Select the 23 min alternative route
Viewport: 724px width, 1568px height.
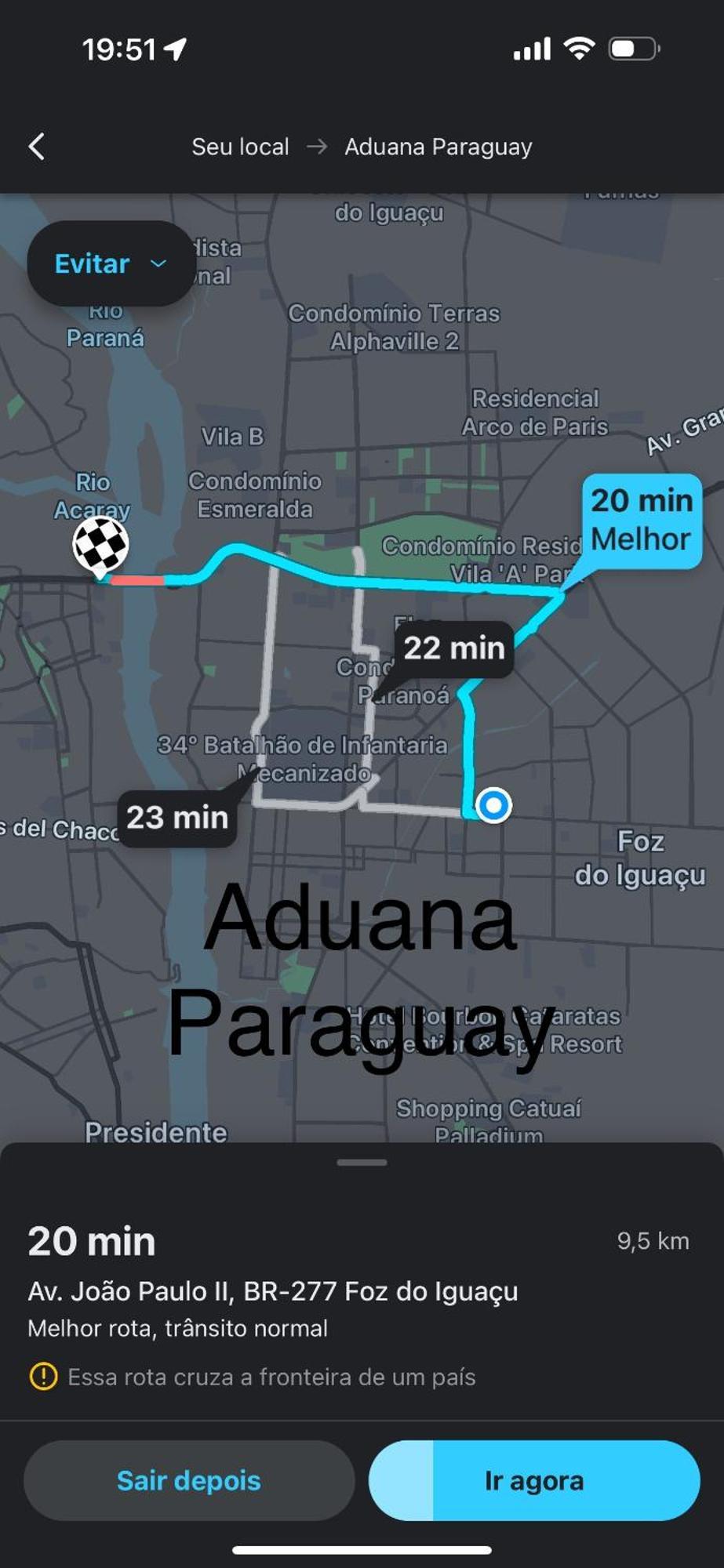pyautogui.click(x=177, y=818)
